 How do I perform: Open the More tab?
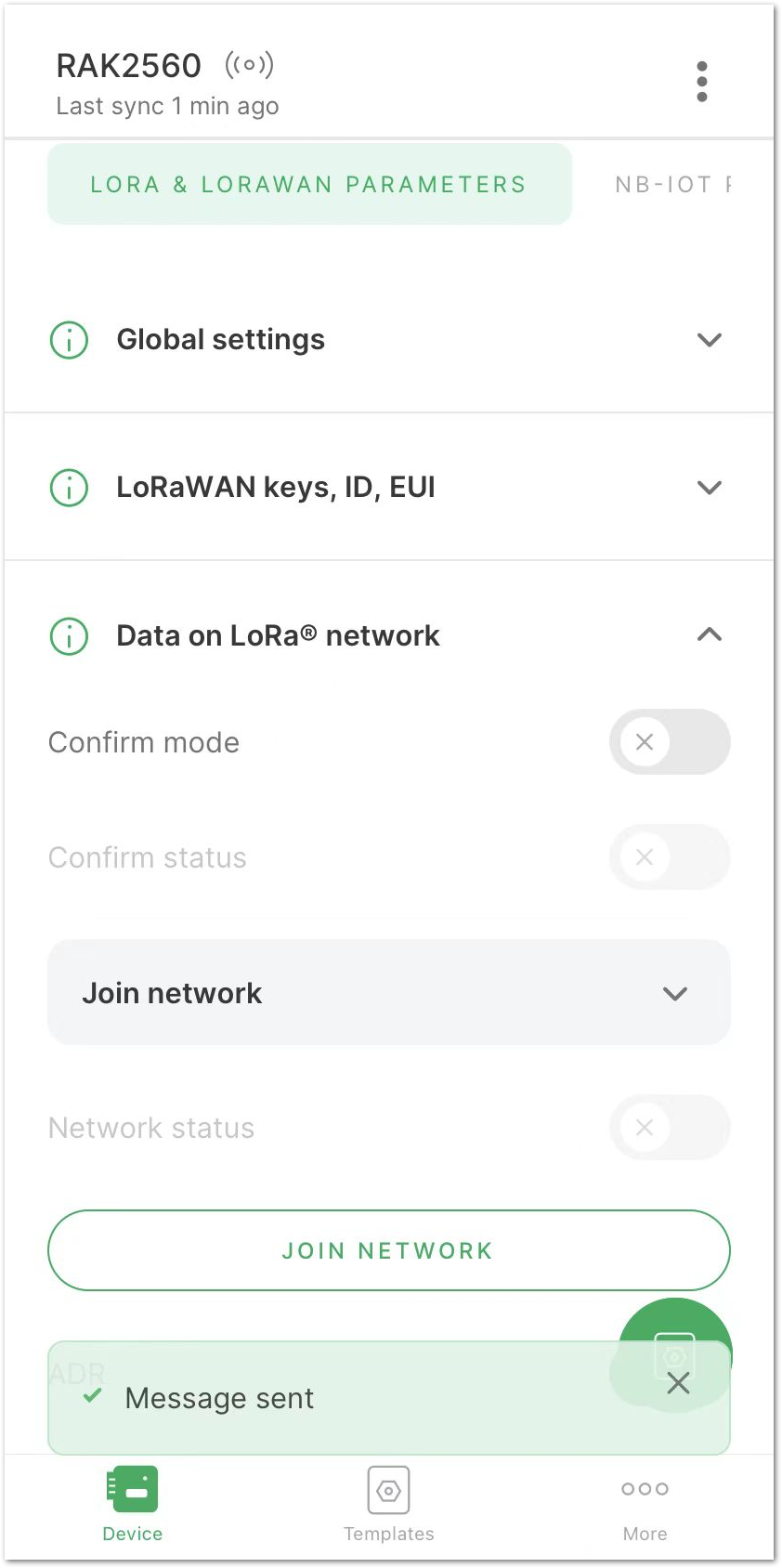[x=645, y=1505]
